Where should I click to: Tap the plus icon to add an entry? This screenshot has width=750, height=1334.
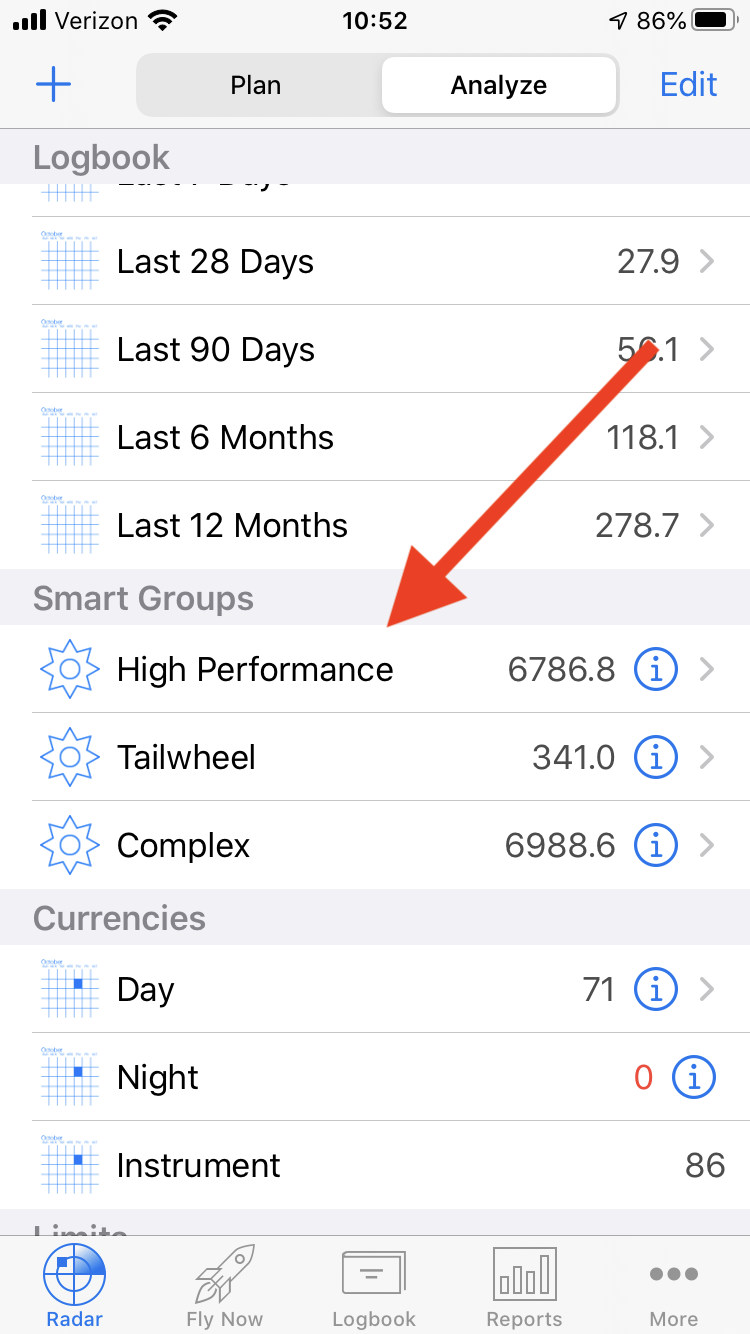point(53,85)
